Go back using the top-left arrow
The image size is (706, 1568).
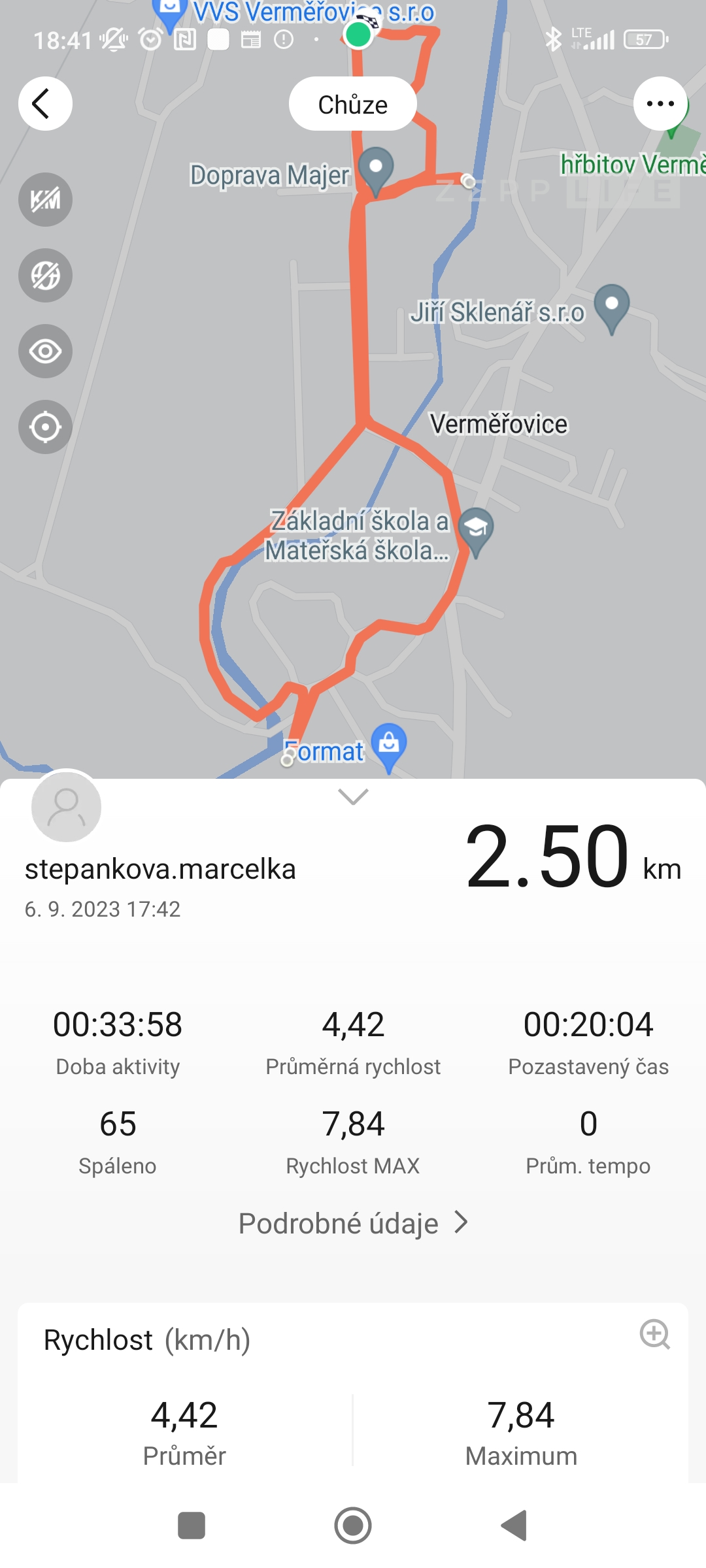point(45,104)
